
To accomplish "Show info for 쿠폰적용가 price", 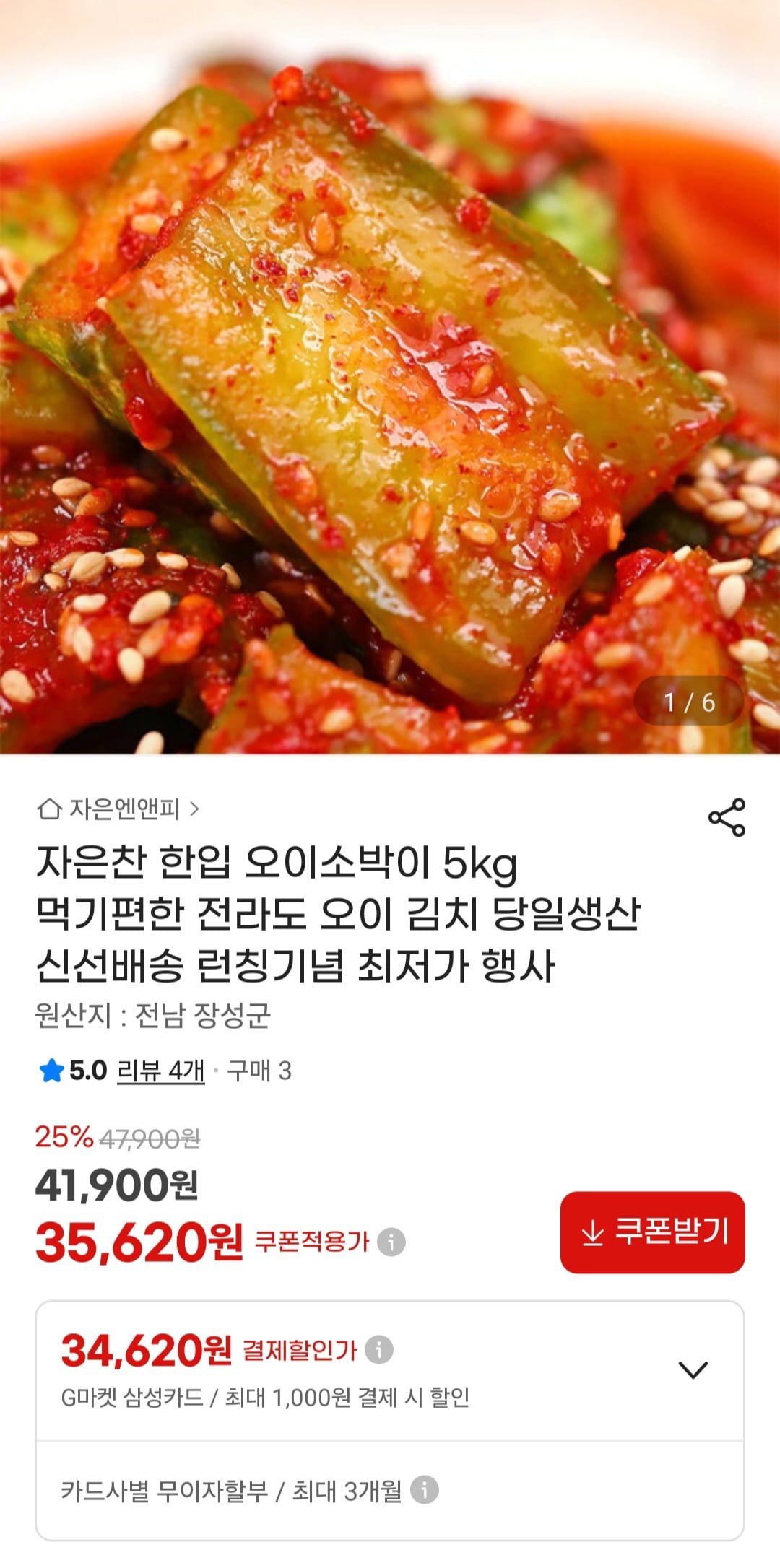I will click(x=391, y=1242).
